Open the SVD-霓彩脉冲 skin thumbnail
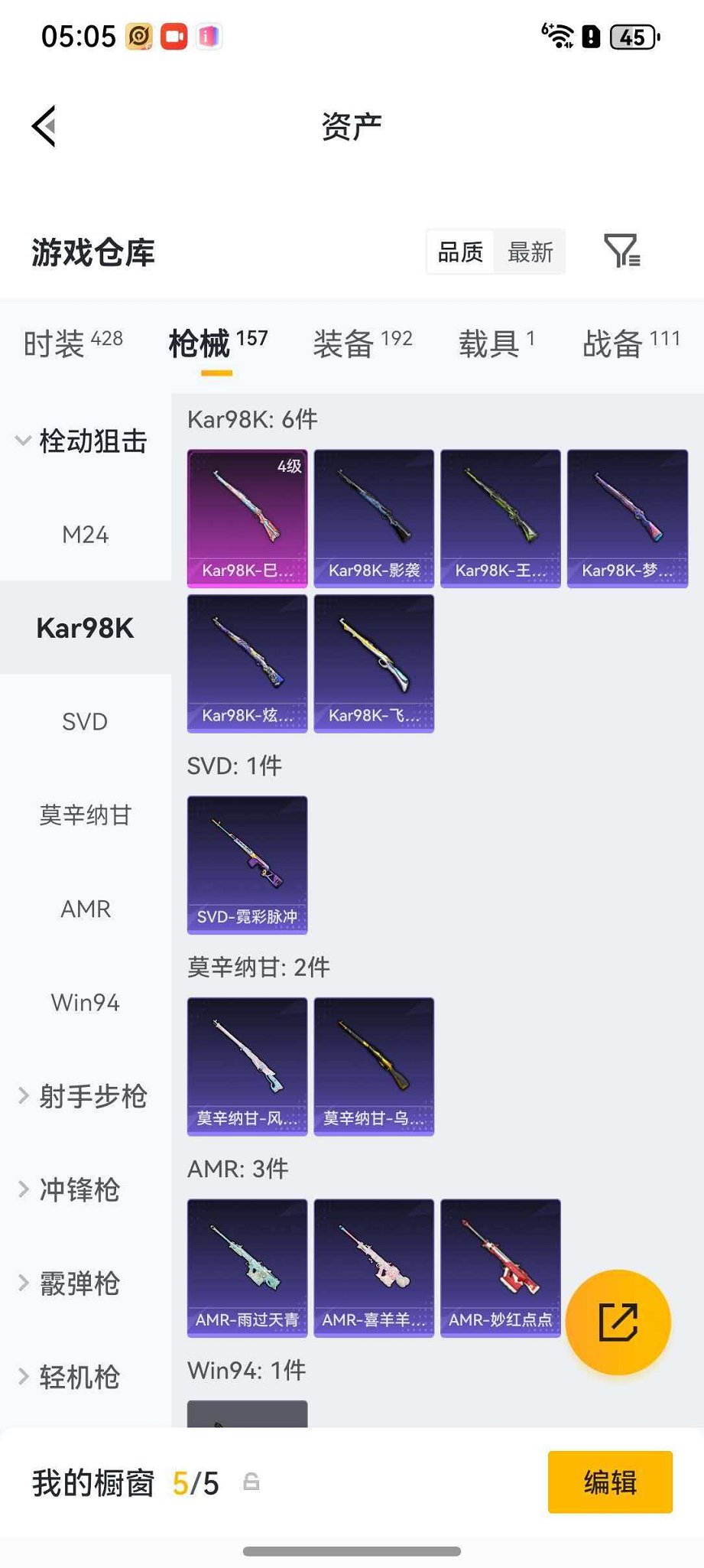704x1568 pixels. click(x=246, y=863)
